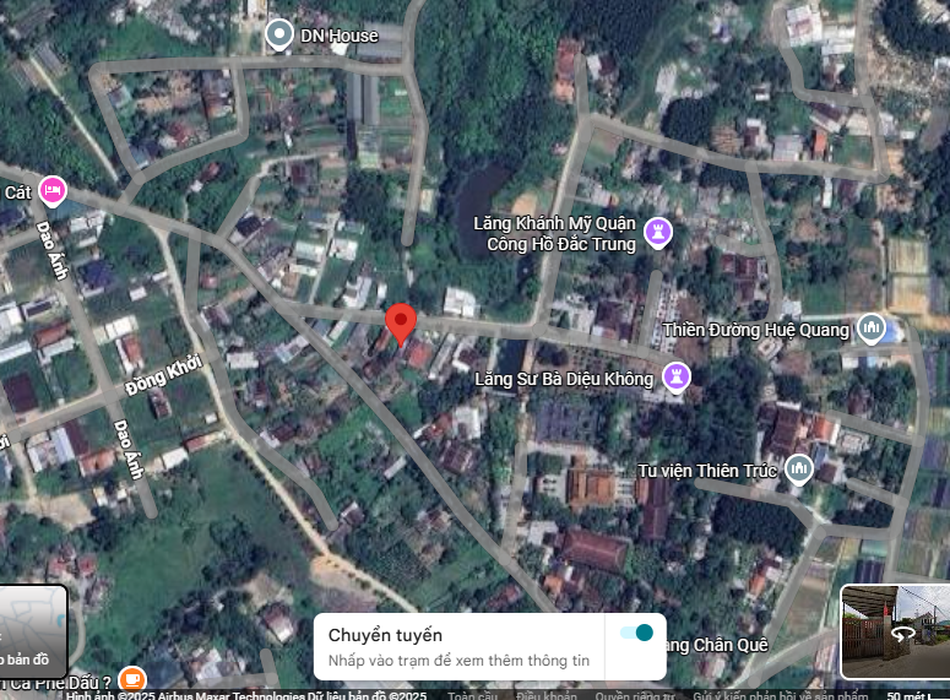The height and width of the screenshot is (700, 950).
Task: Turn off the Chuyển tuyến transit toggle
Action: (636, 633)
